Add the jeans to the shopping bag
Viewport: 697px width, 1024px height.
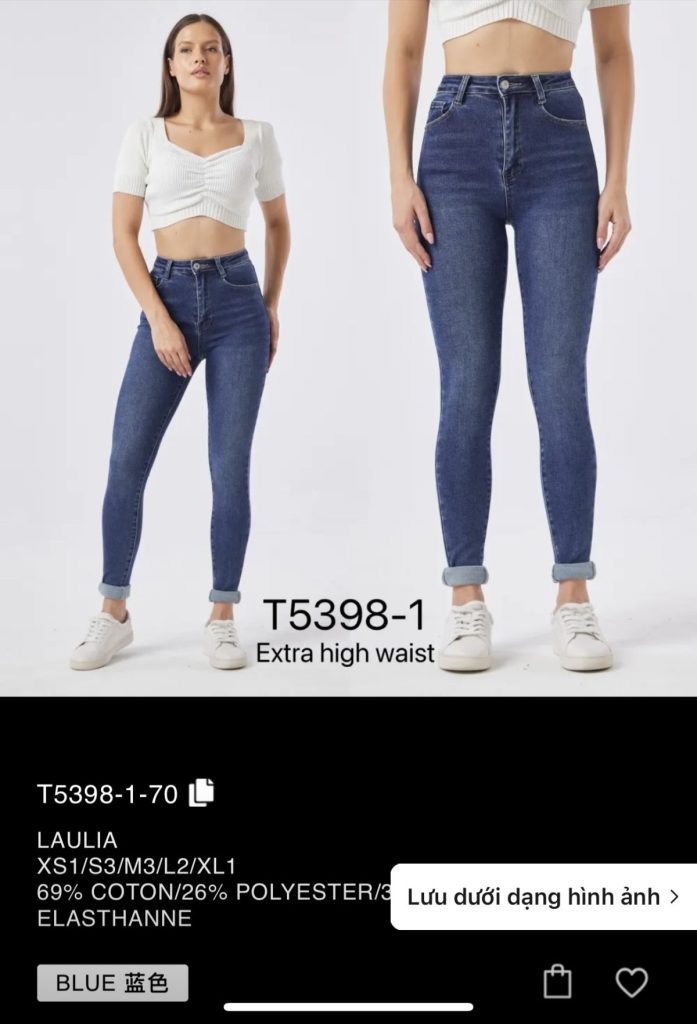point(557,982)
